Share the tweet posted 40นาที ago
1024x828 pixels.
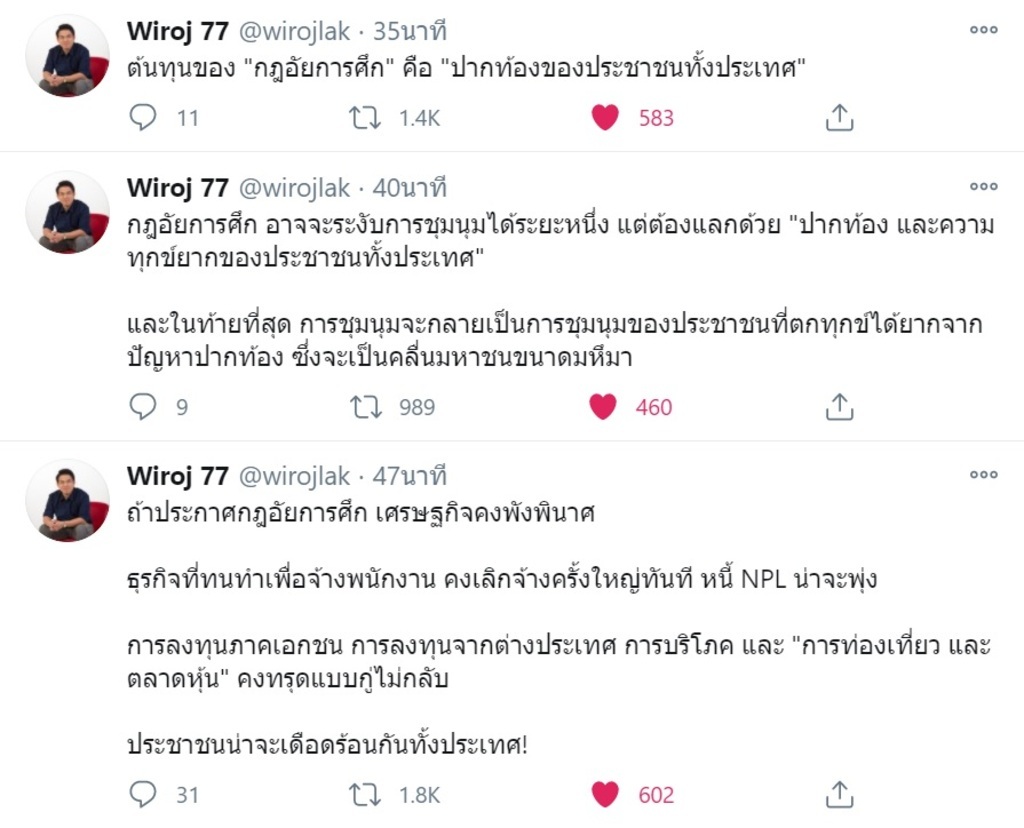(838, 407)
